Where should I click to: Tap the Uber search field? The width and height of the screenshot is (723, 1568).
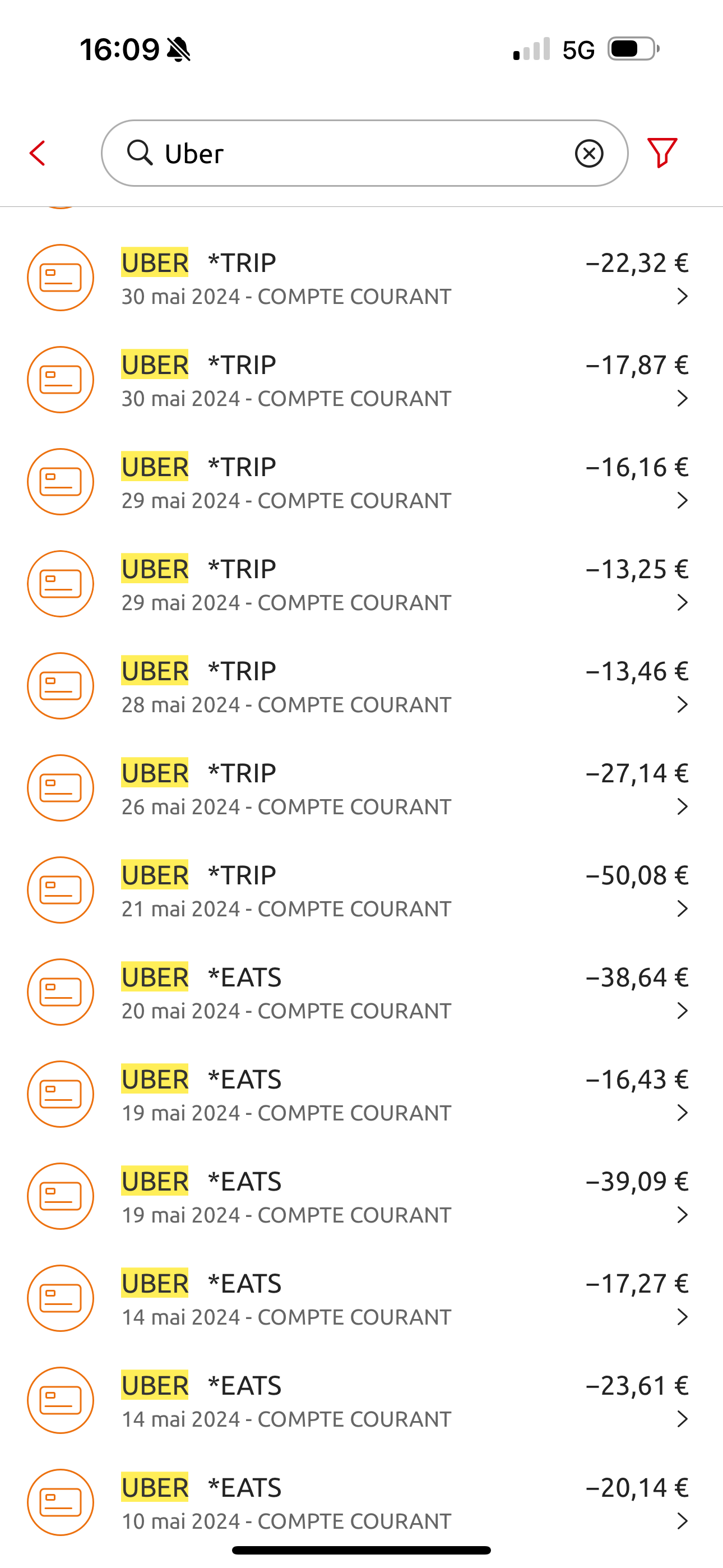coord(364,154)
